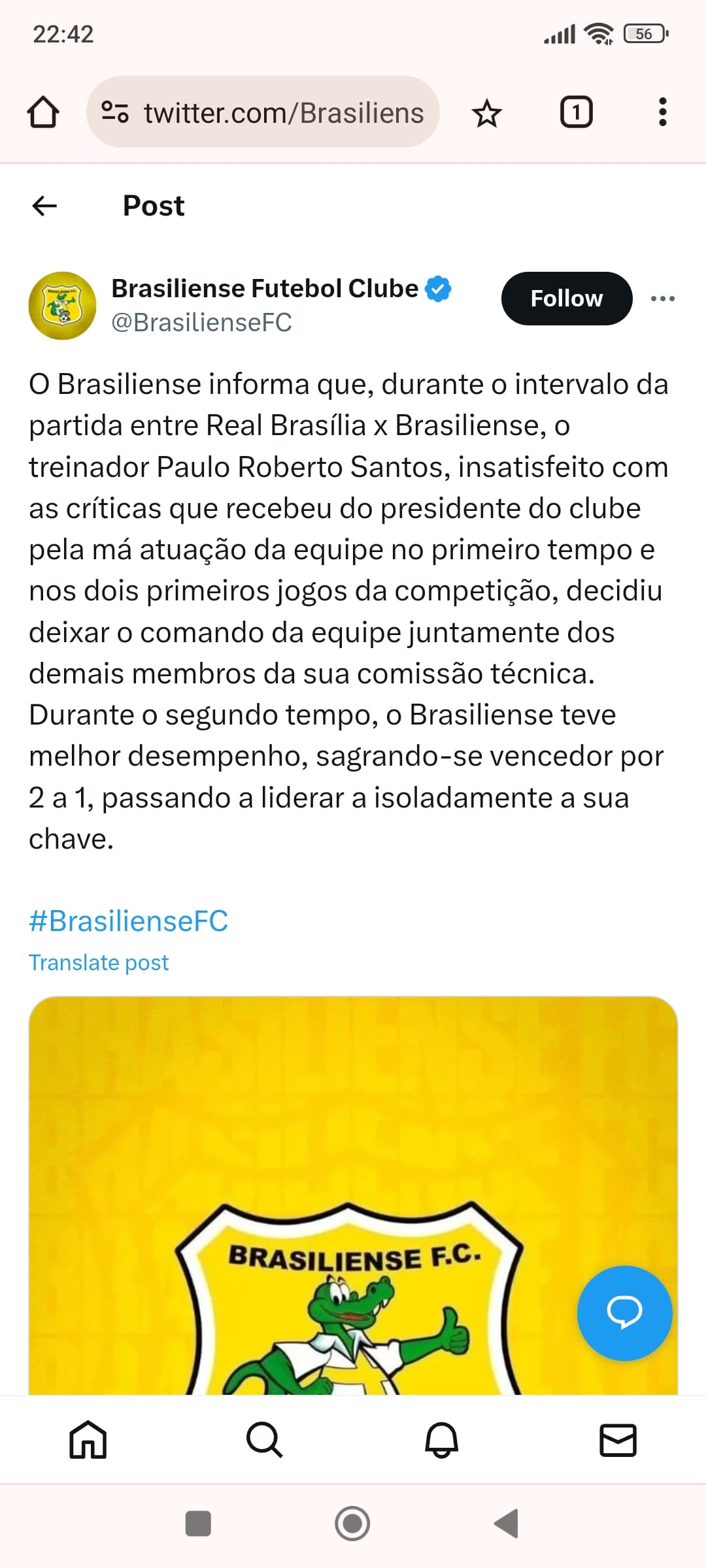Screen dimensions: 706x1568
Task: Go to the browser home page
Action: click(x=43, y=112)
